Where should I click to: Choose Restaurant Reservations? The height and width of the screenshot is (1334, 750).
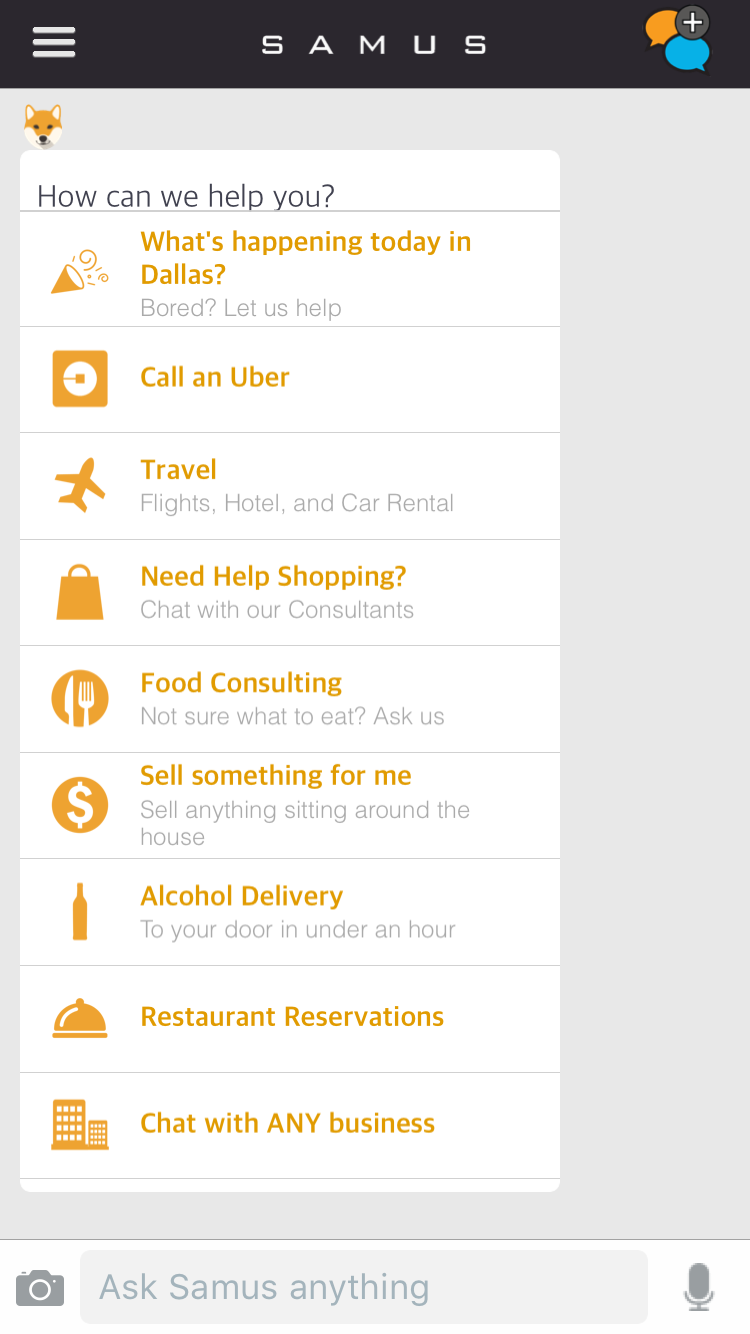pyautogui.click(x=290, y=1018)
